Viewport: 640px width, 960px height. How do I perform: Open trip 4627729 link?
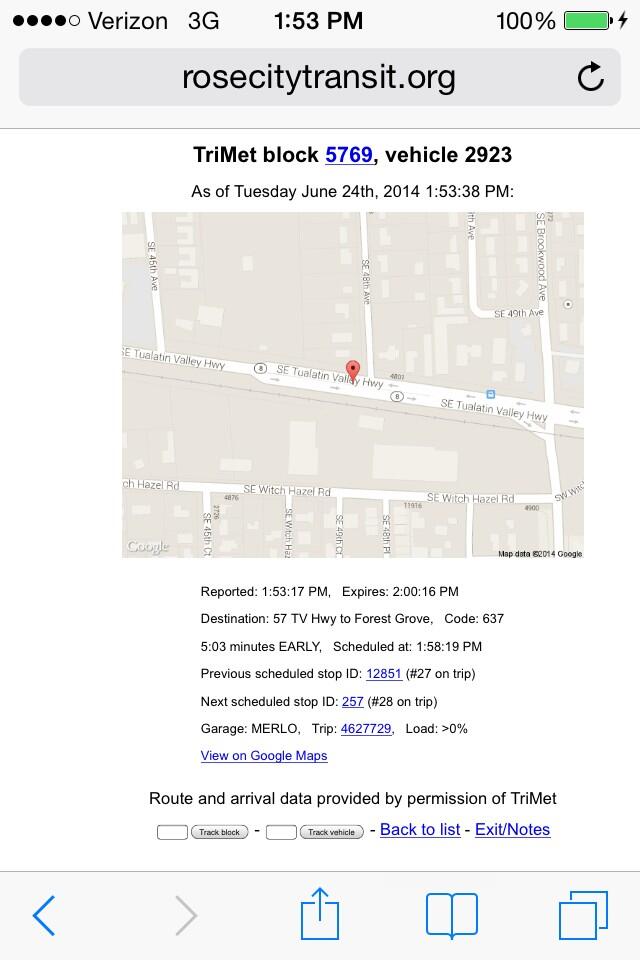coord(366,729)
